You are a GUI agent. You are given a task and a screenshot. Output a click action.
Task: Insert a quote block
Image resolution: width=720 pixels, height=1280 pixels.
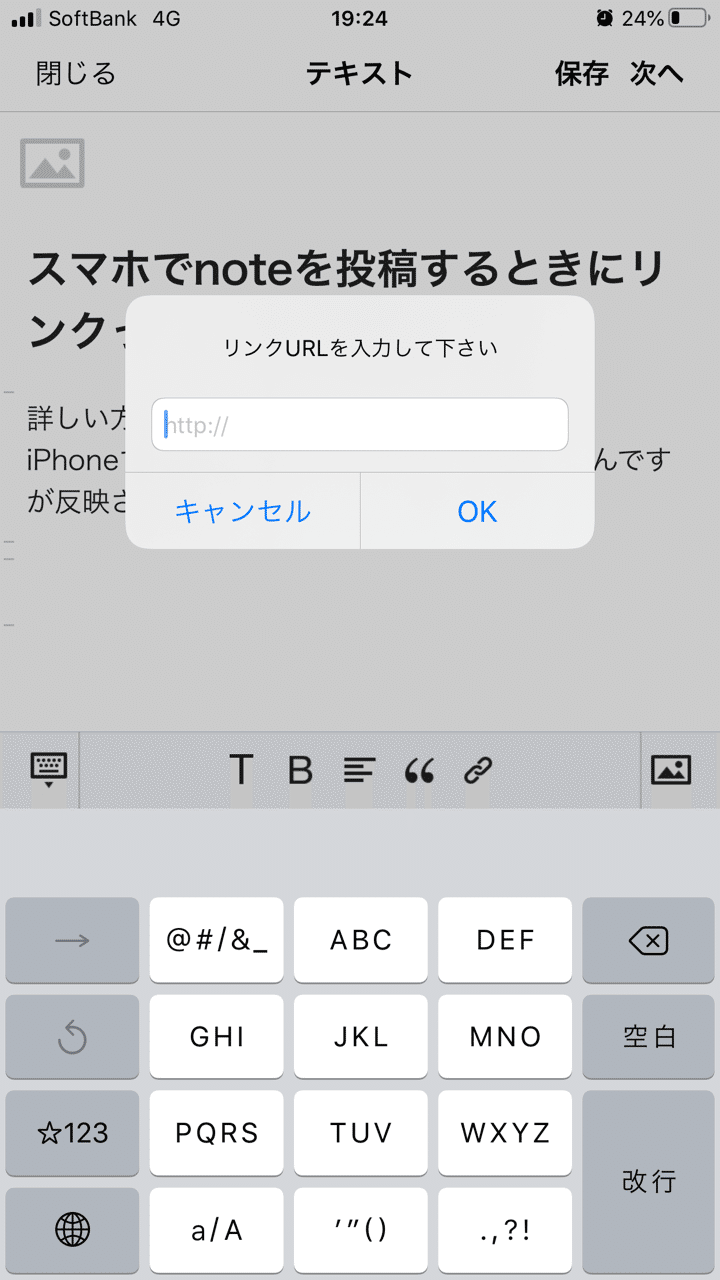(419, 769)
